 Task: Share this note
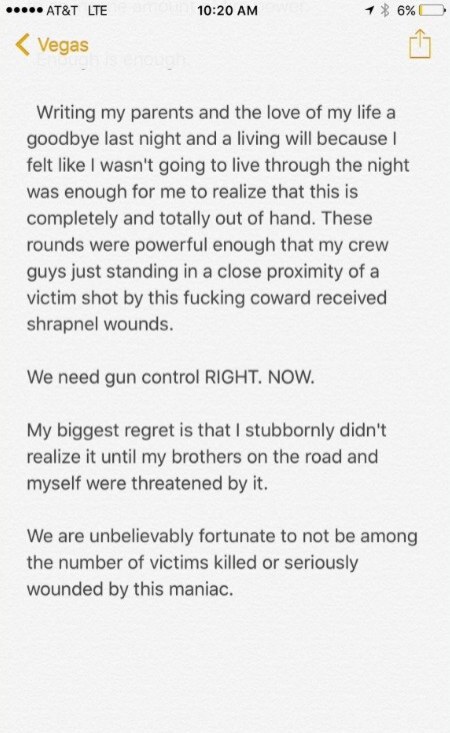click(x=420, y=43)
